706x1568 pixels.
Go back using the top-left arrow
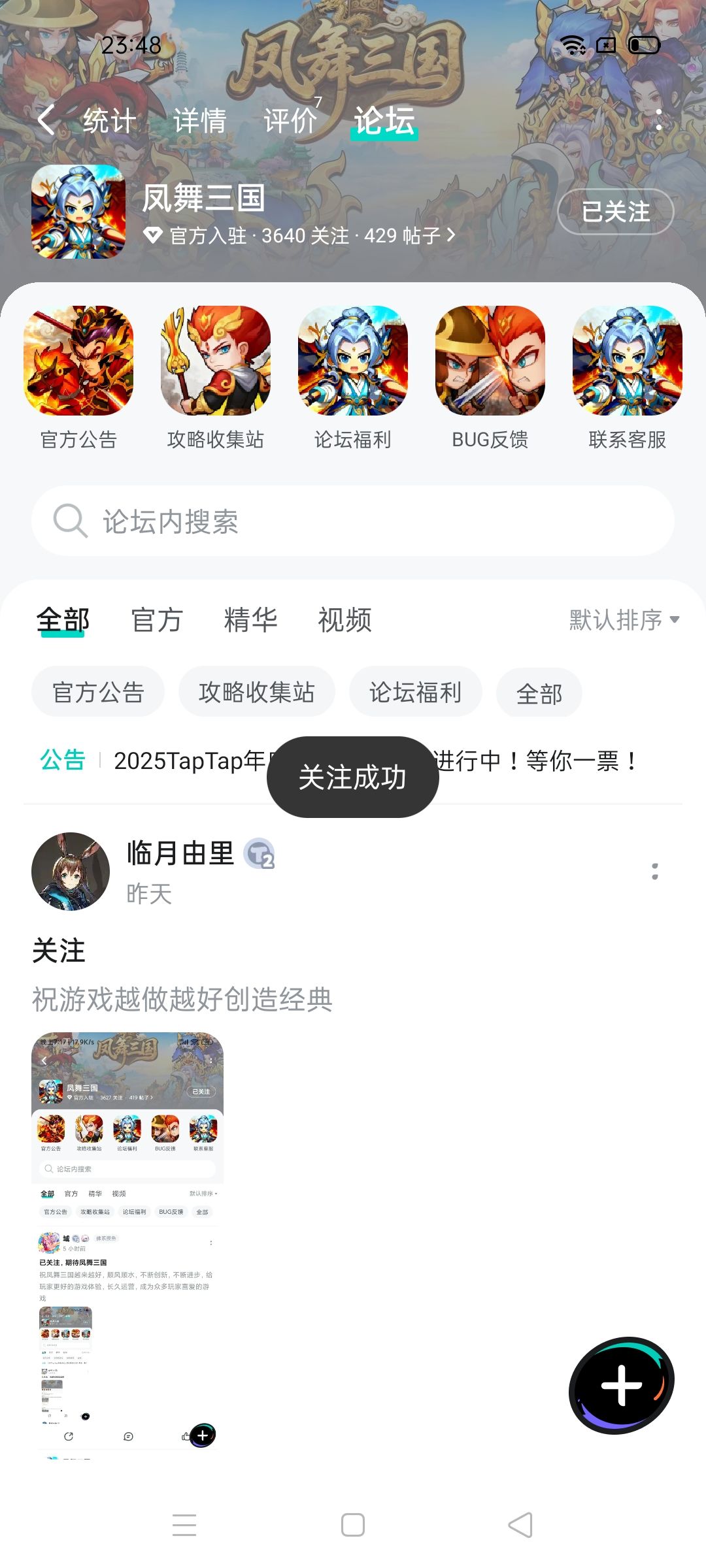[46, 120]
